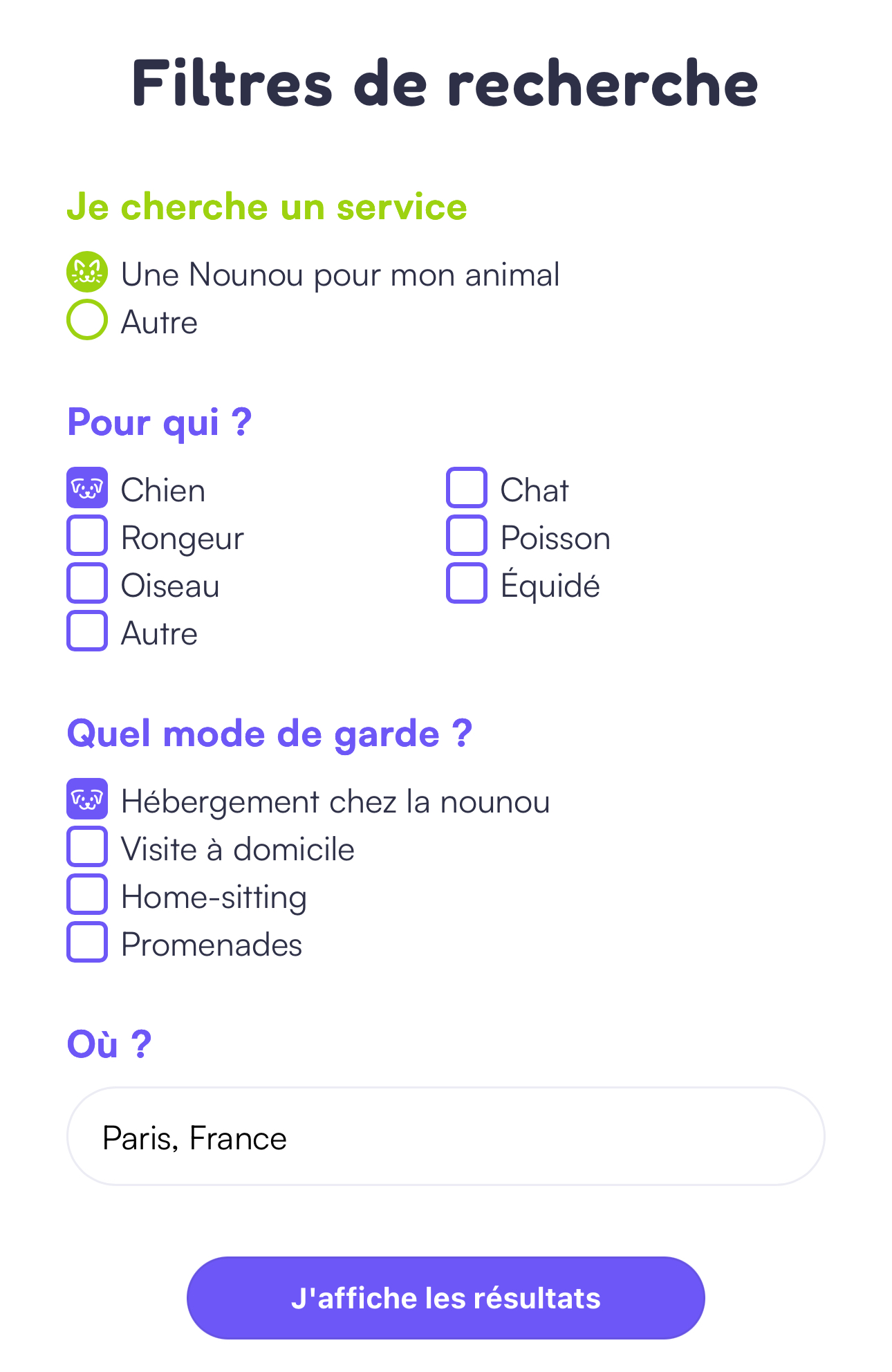Check the Home-sitting option
Image resolution: width=892 pixels, height=1372 pixels.
pos(86,896)
